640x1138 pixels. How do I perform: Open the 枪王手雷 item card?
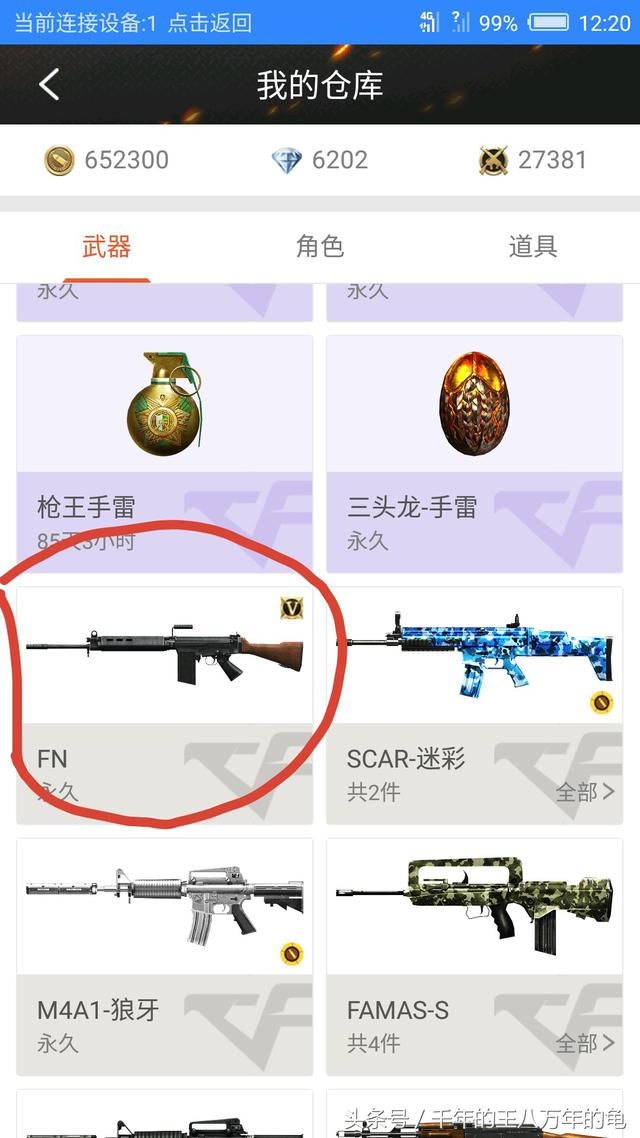[x=165, y=454]
